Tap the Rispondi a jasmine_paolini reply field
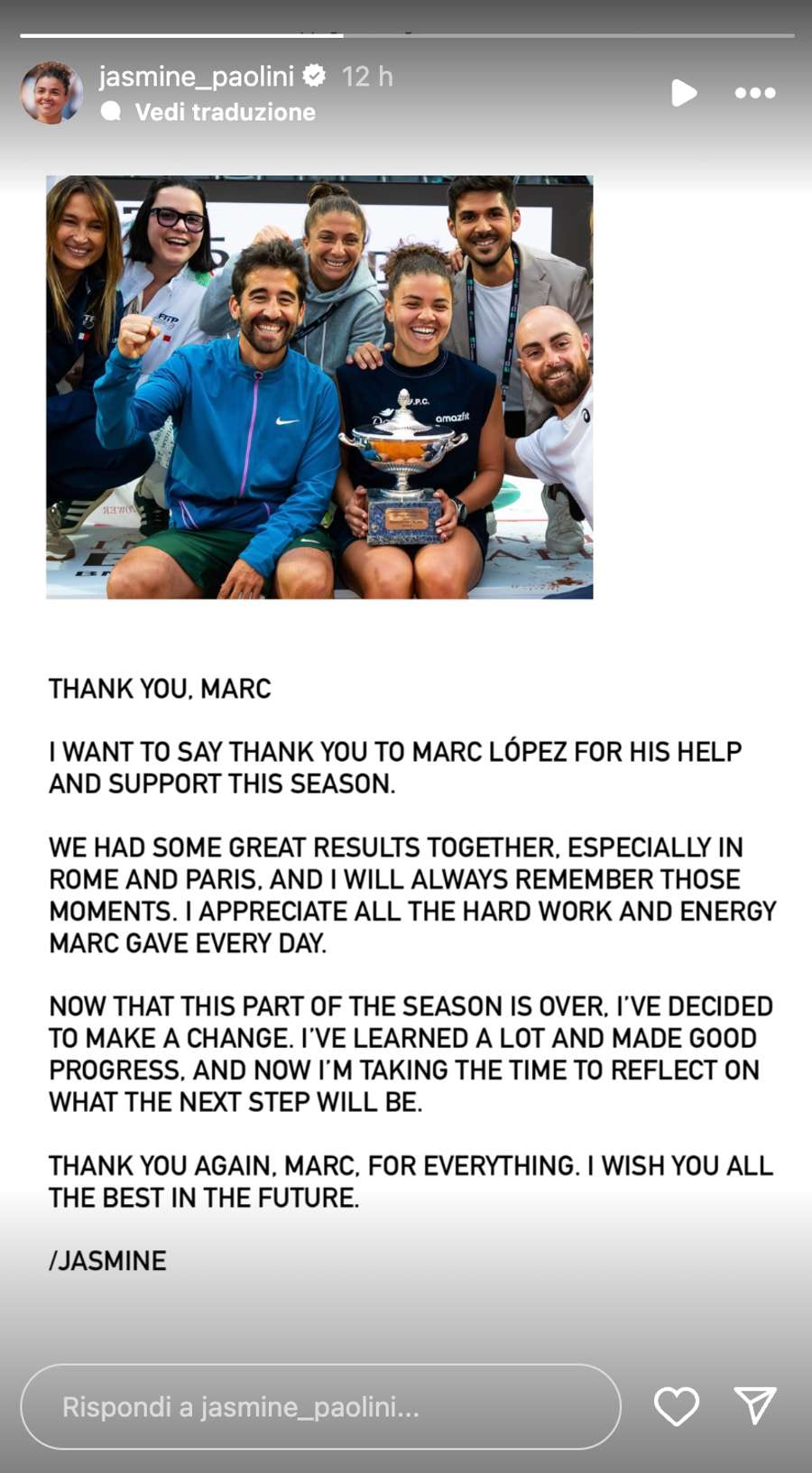 320,1406
